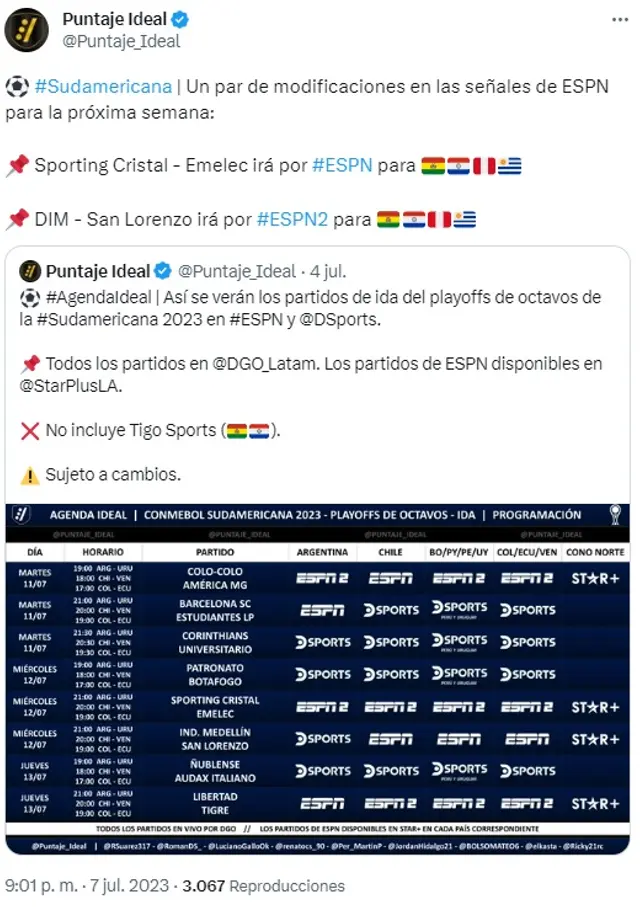
Task: Open the @Puntaje_Ideal handle
Action: pyautogui.click(x=121, y=41)
